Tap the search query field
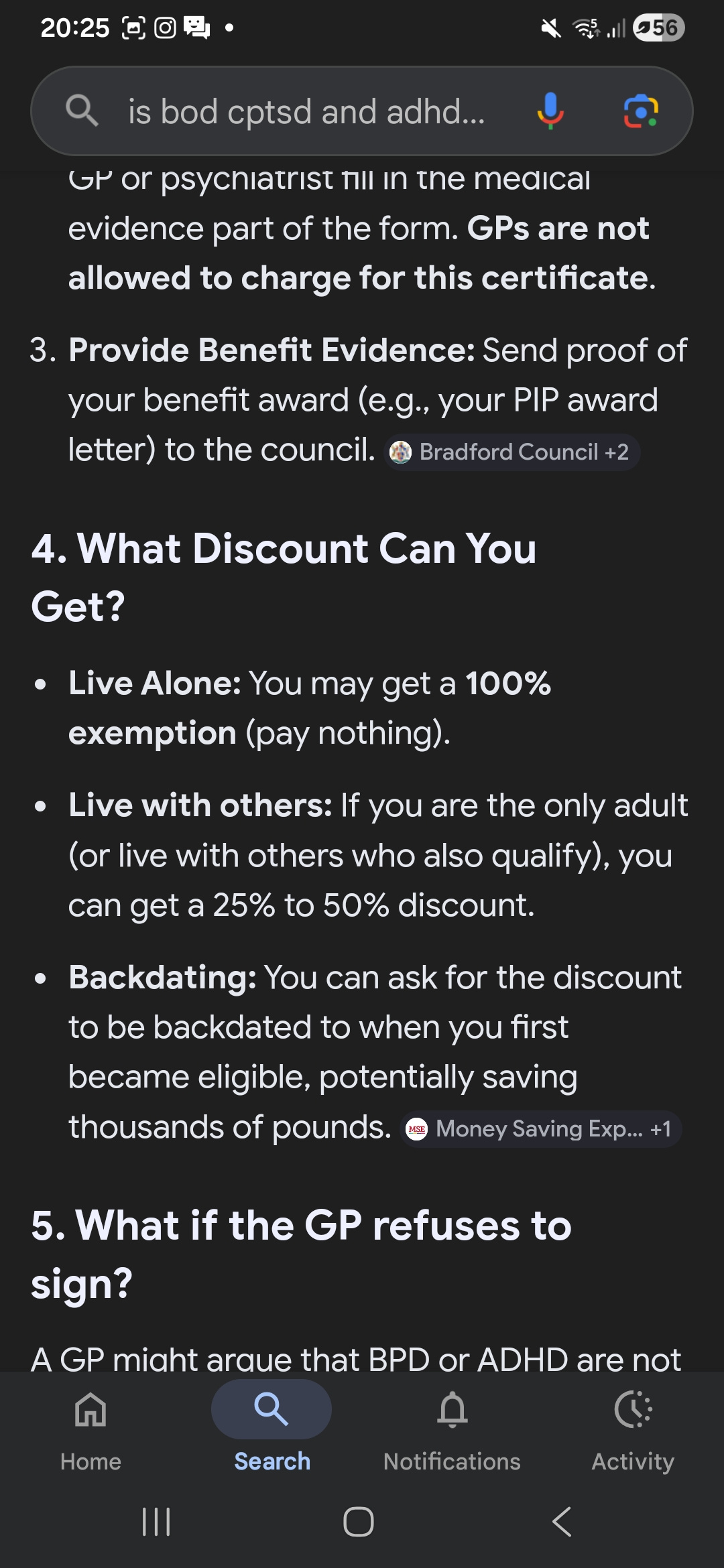This screenshot has width=724, height=1568. 306,111
